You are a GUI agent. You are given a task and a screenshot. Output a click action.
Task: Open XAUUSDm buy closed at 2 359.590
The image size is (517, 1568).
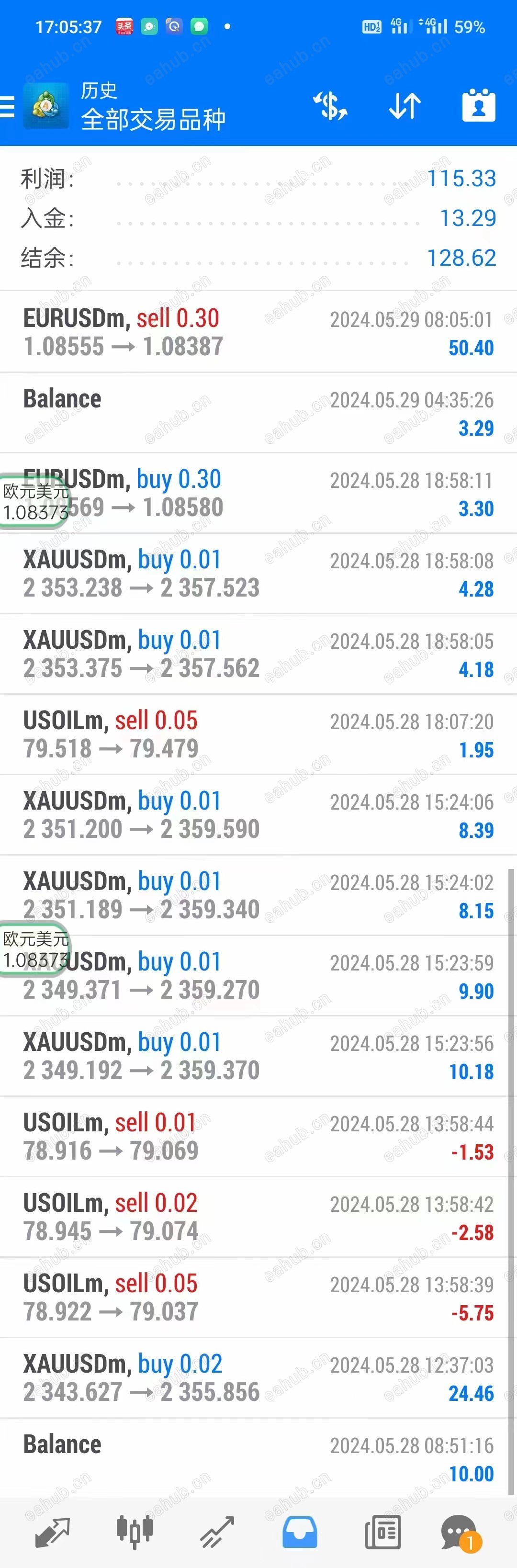point(258,814)
